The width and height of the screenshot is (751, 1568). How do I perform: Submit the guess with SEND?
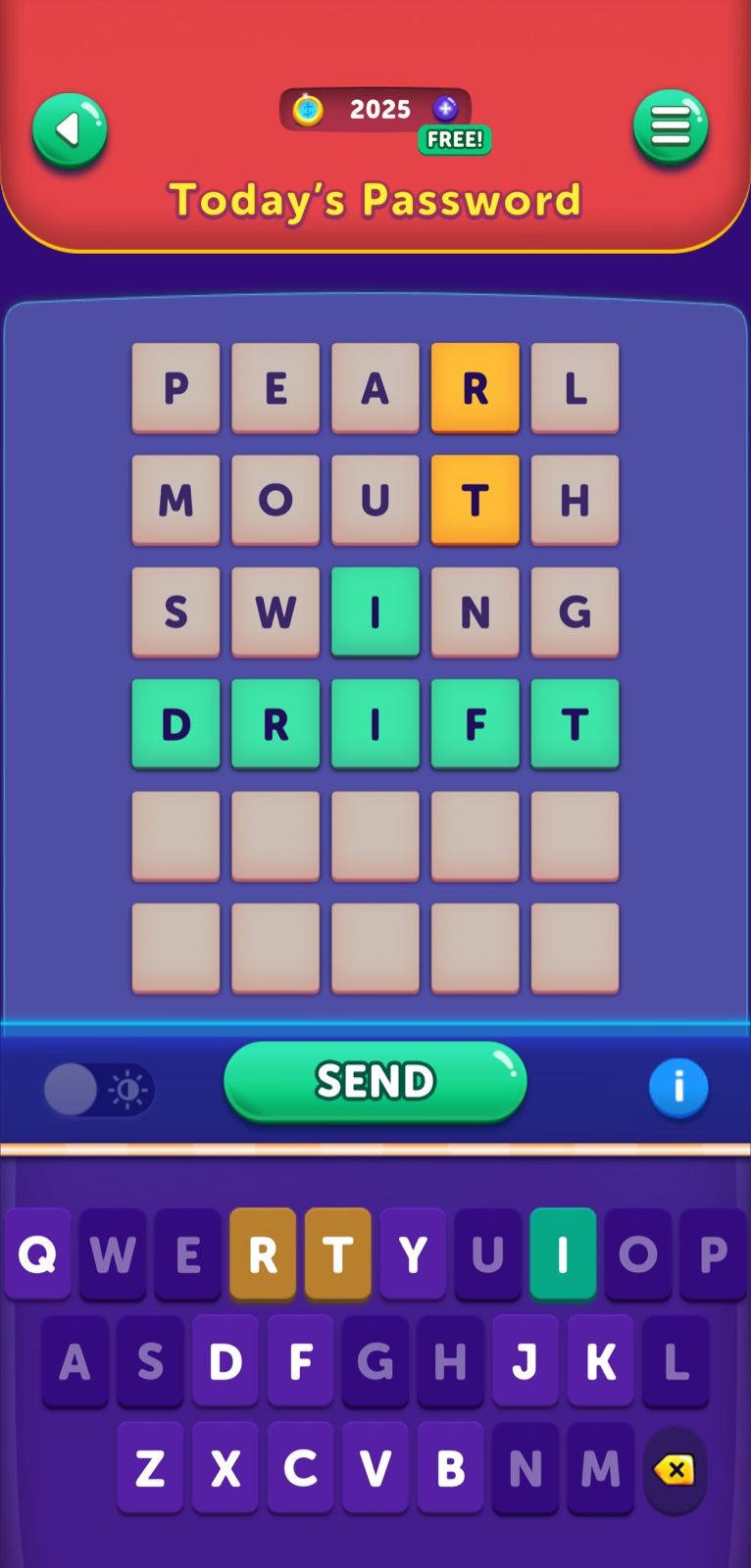[x=375, y=1081]
